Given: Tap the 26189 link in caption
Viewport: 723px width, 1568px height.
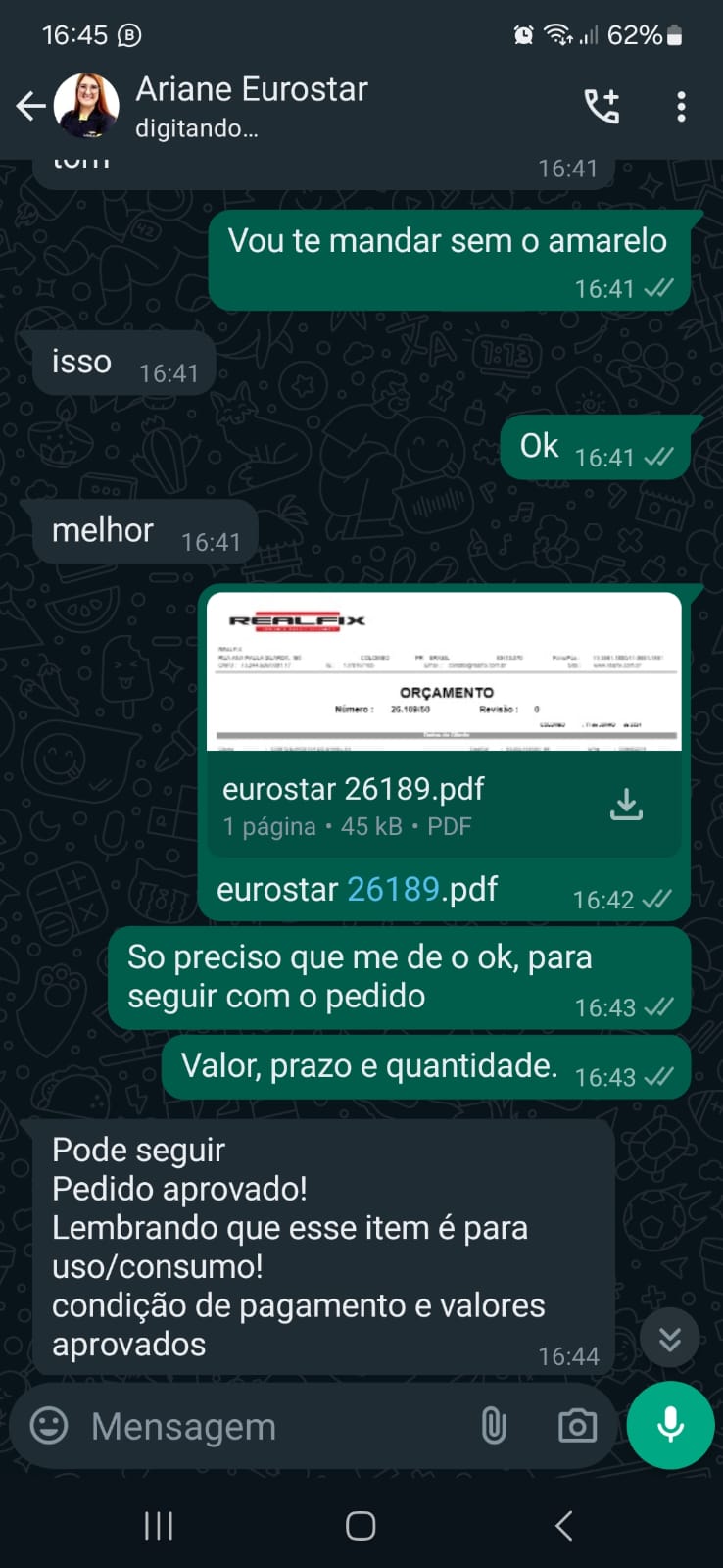Looking at the screenshot, I should (393, 889).
